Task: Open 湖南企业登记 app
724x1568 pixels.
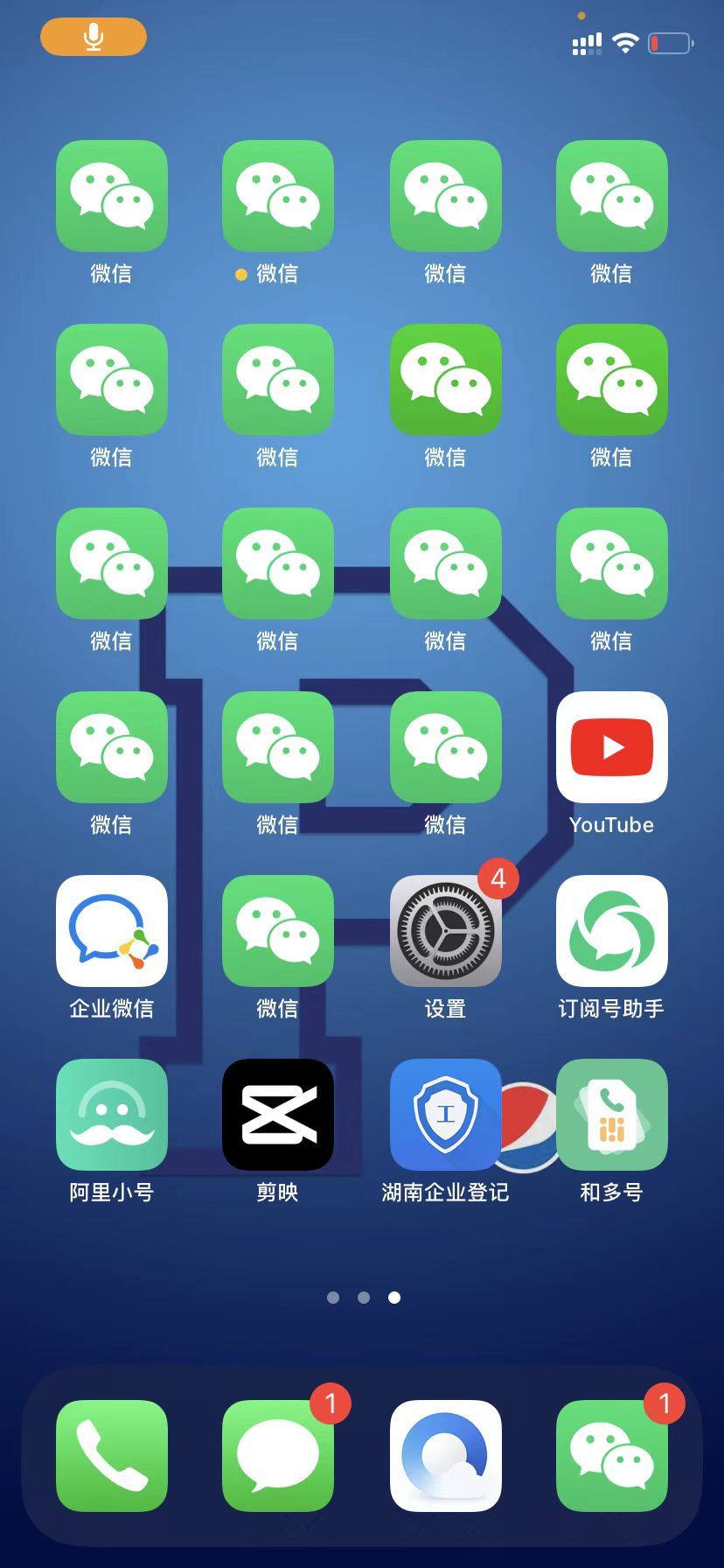Action: tap(445, 1114)
